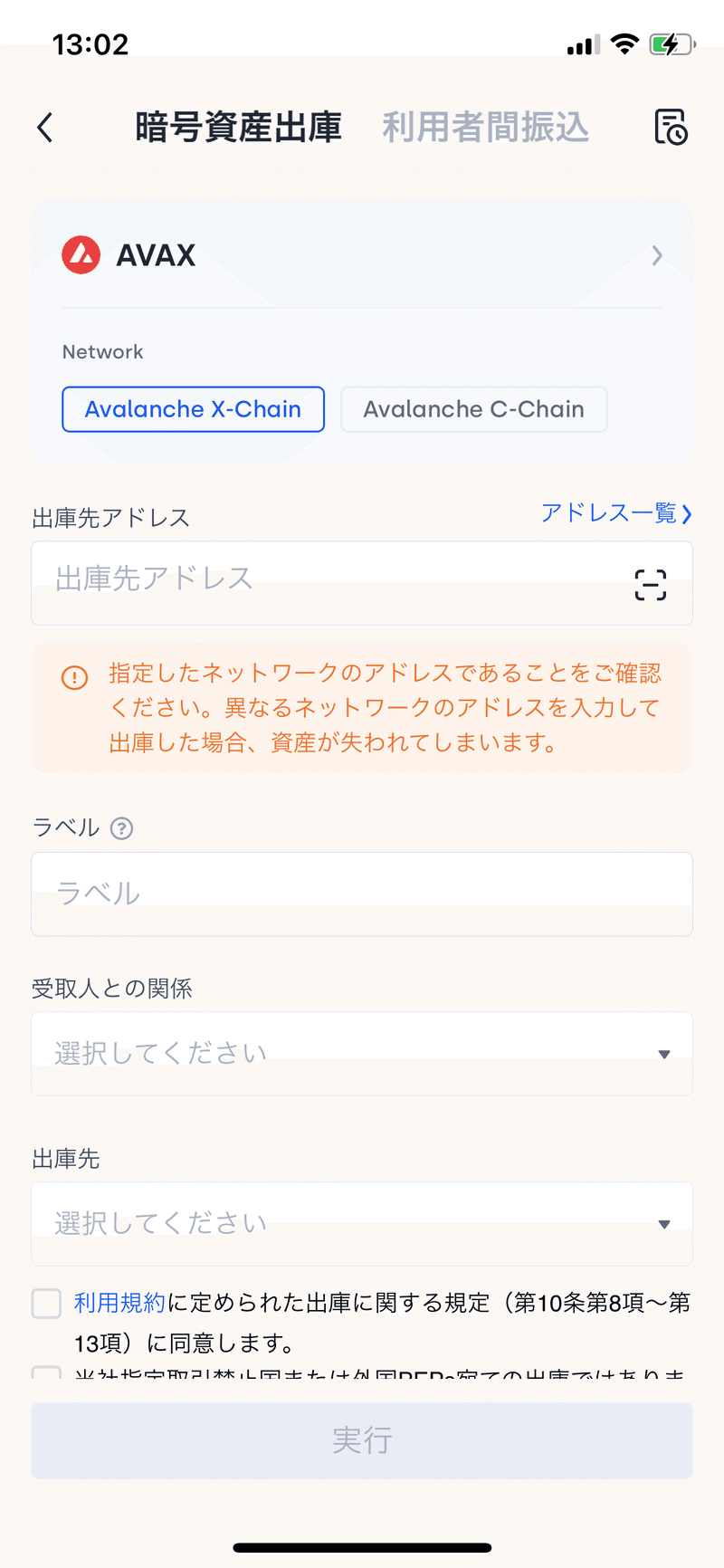724x1568 pixels.
Task: Select the Avalanche X-Chain network
Action: tap(193, 409)
